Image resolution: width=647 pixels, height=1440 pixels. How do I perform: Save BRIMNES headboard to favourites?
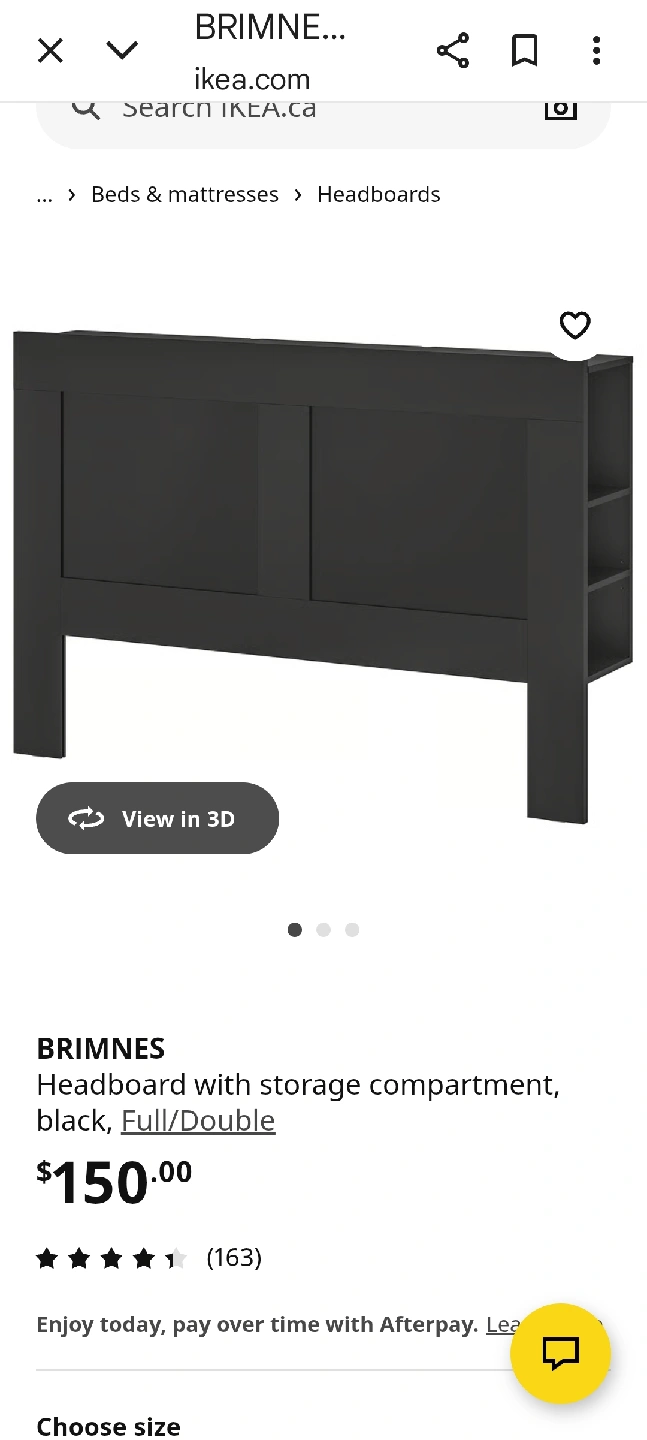pos(575,325)
